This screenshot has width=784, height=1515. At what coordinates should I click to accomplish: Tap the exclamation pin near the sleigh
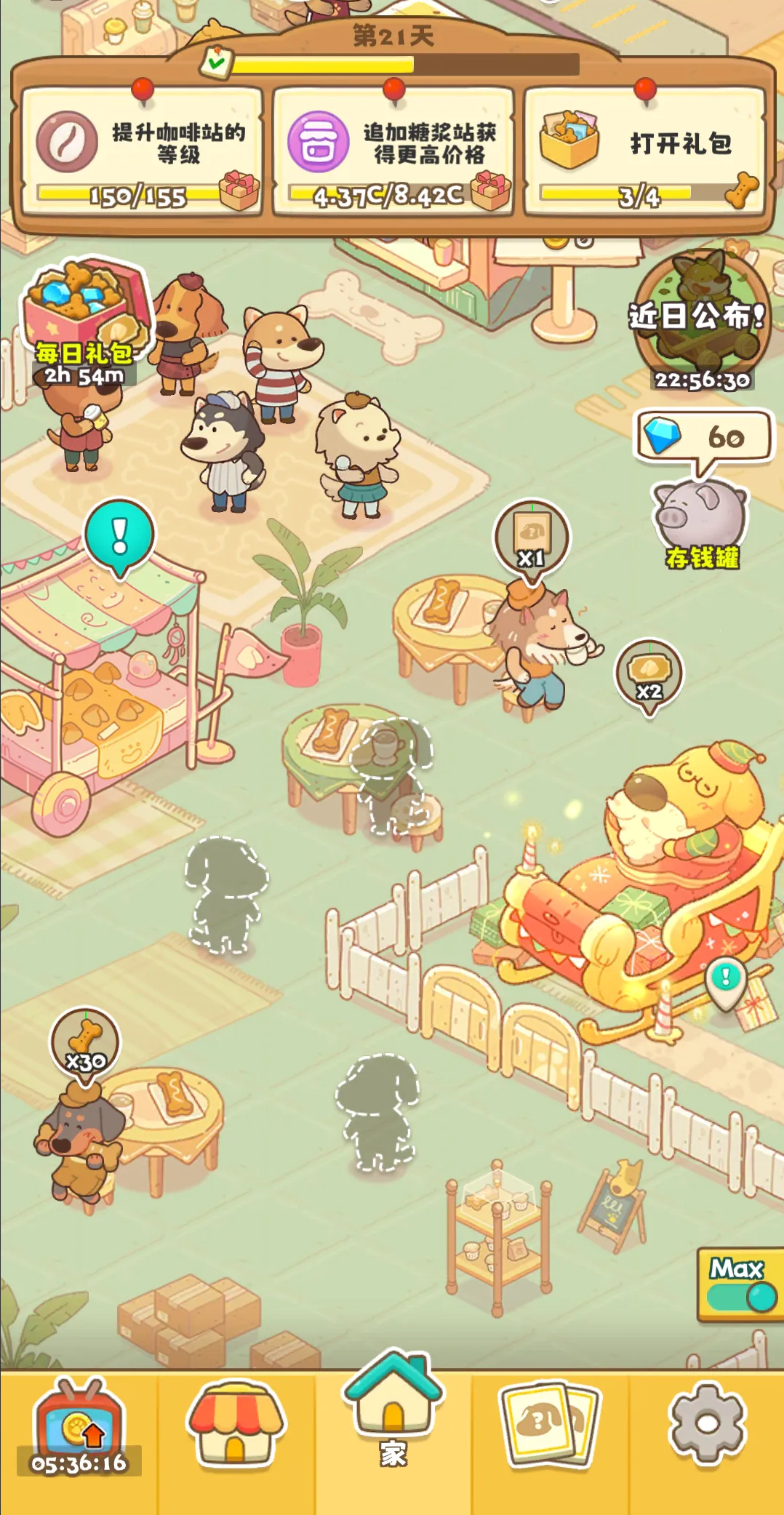click(x=726, y=980)
